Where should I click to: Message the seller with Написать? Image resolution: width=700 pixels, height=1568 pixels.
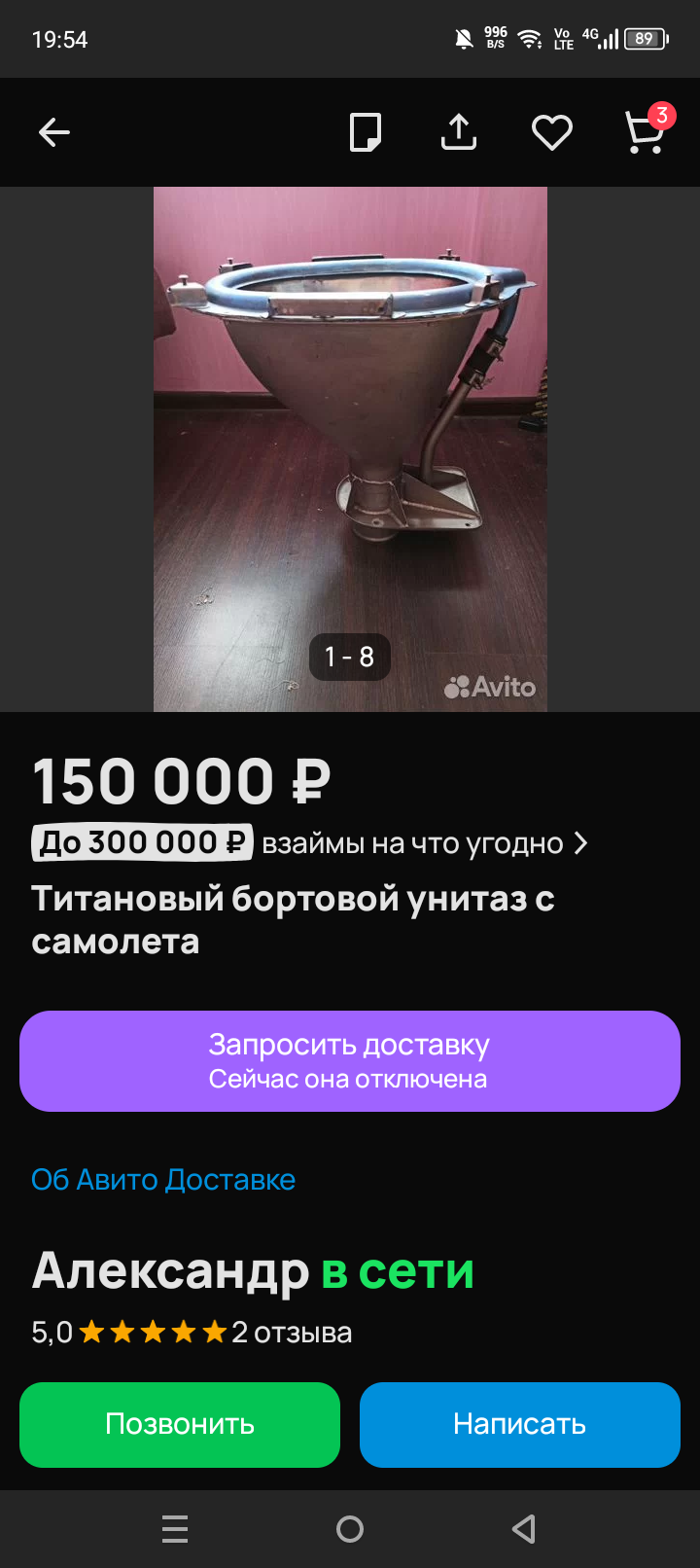(x=519, y=1424)
